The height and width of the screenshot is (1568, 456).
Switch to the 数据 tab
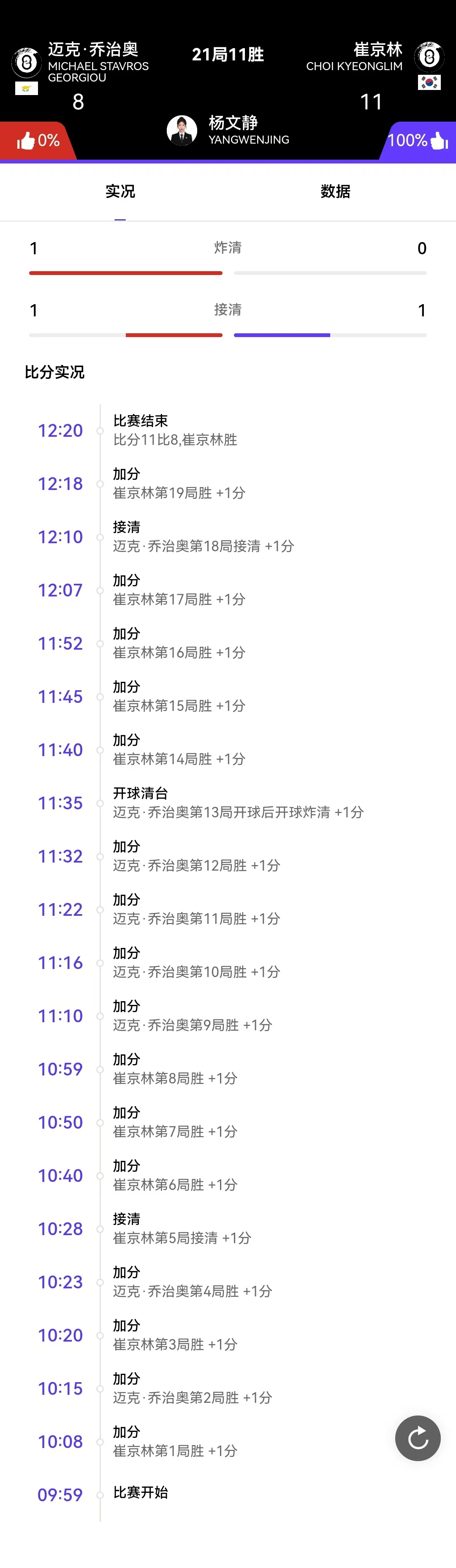tap(335, 192)
